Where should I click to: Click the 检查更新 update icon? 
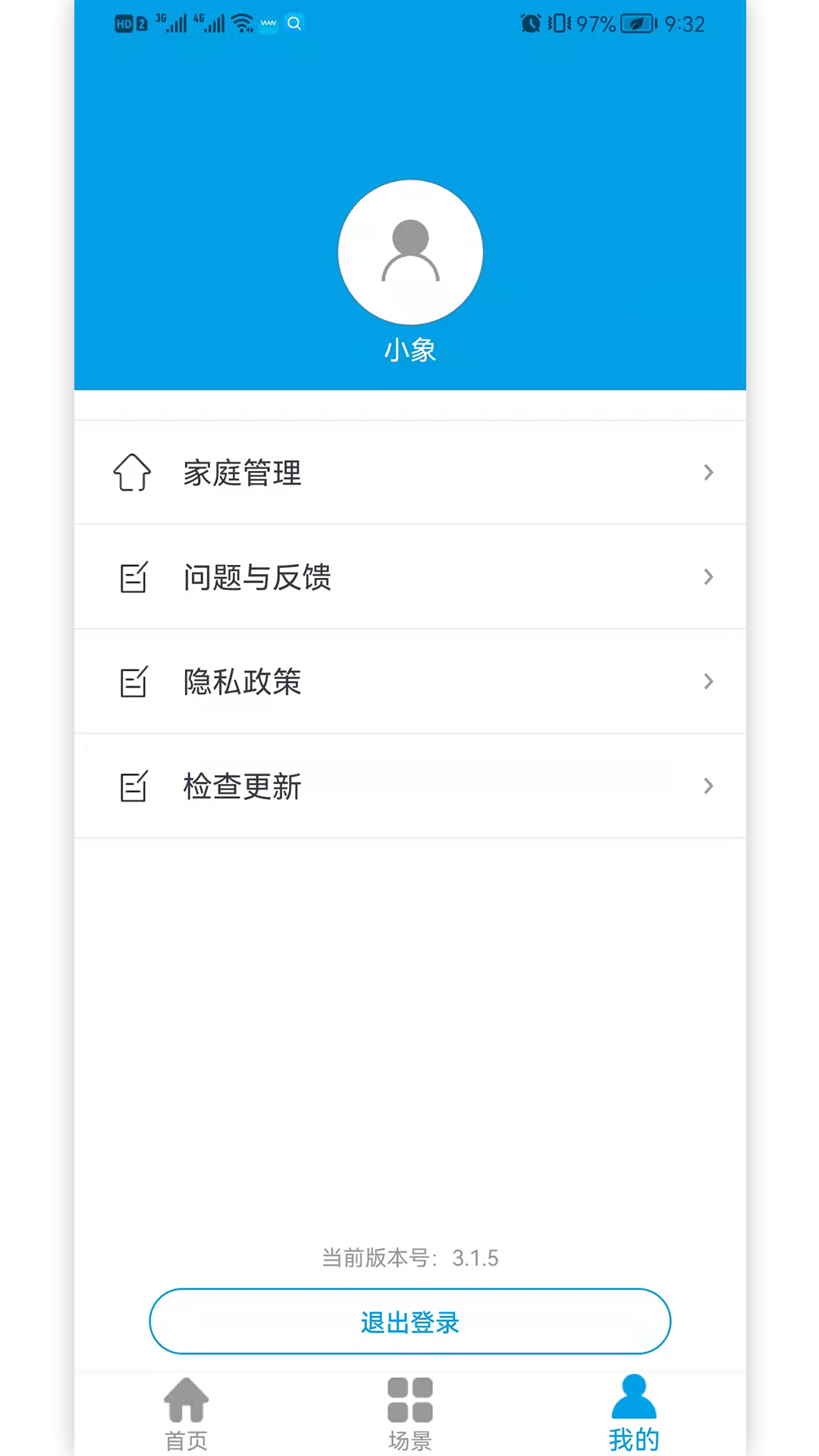pos(133,786)
